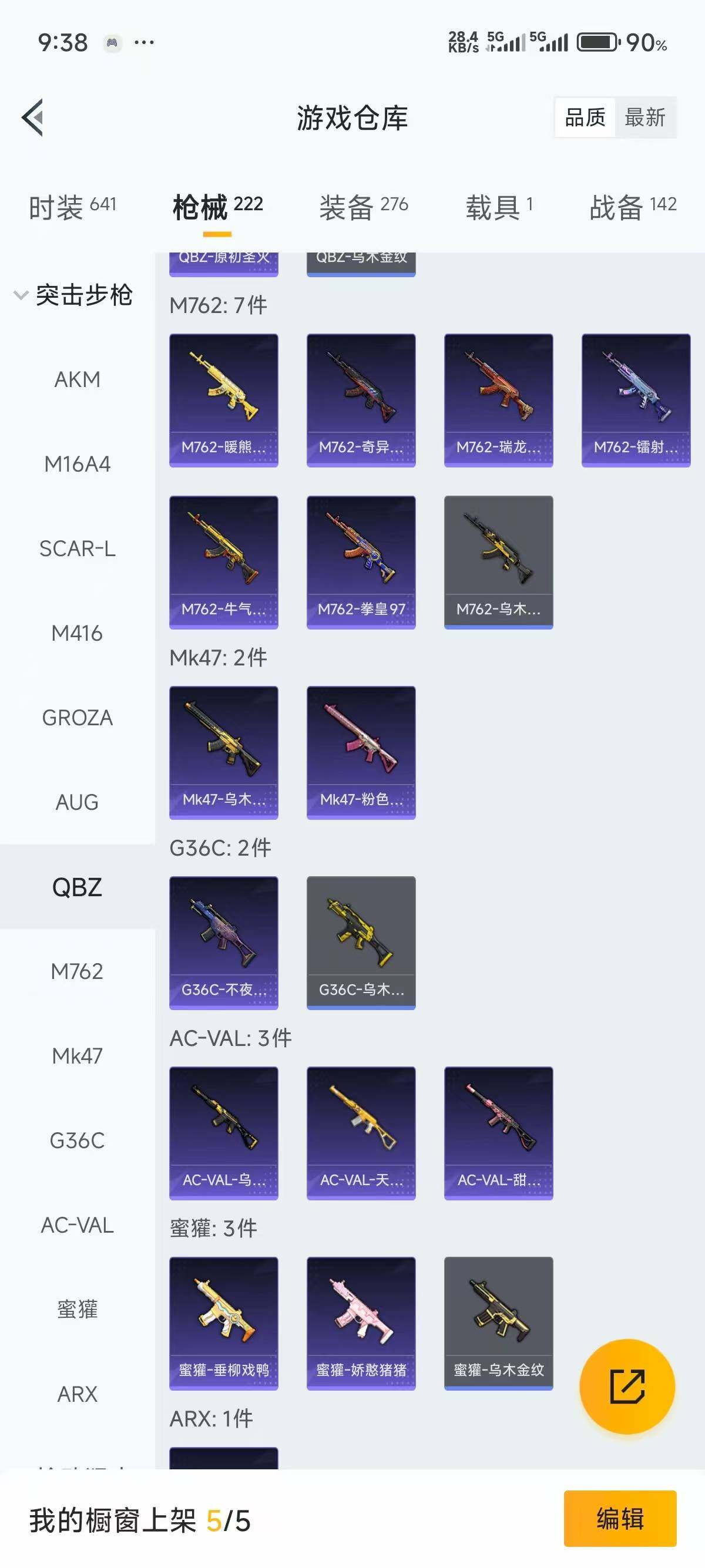Open the 载具 tab
The width and height of the screenshot is (705, 1568).
(499, 207)
